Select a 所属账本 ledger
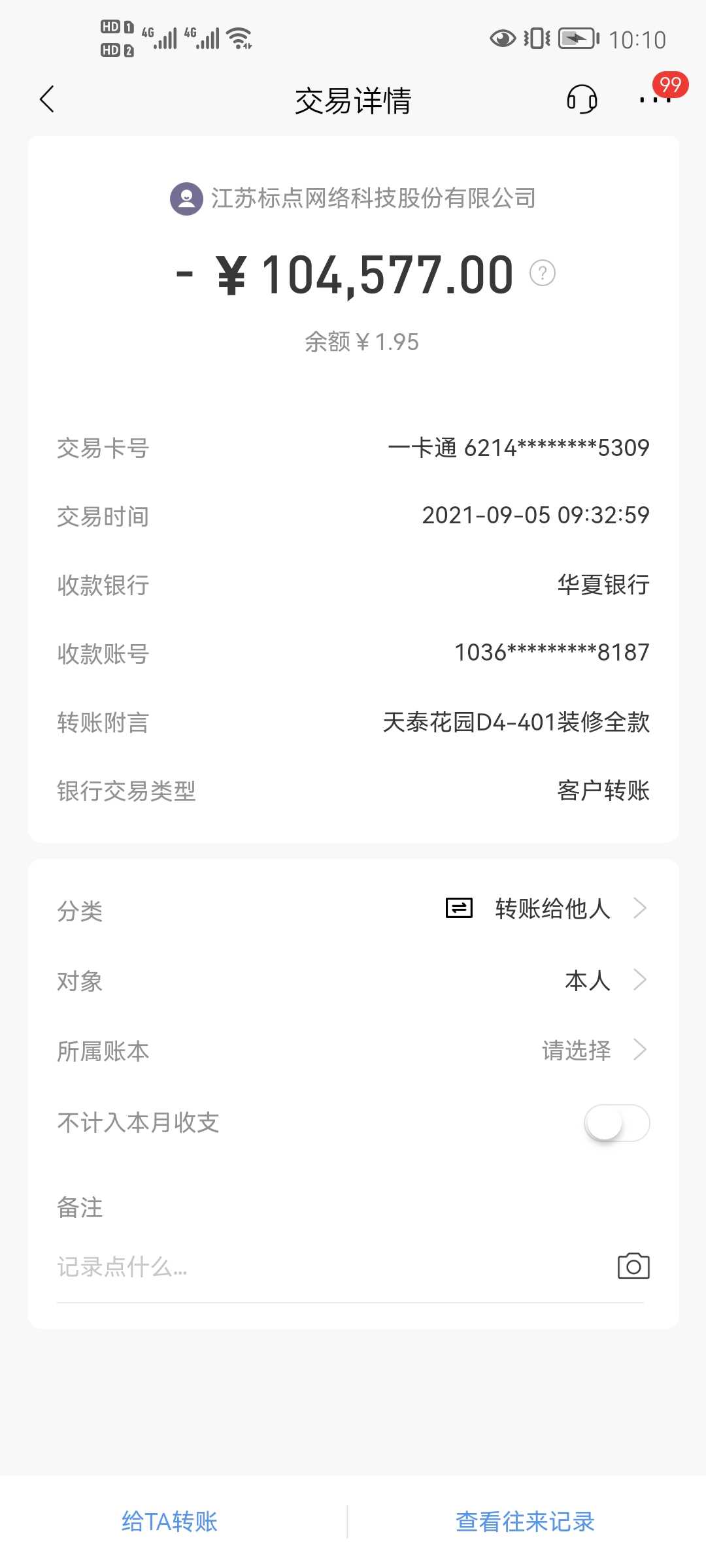The height and width of the screenshot is (1568, 706). 577,1051
